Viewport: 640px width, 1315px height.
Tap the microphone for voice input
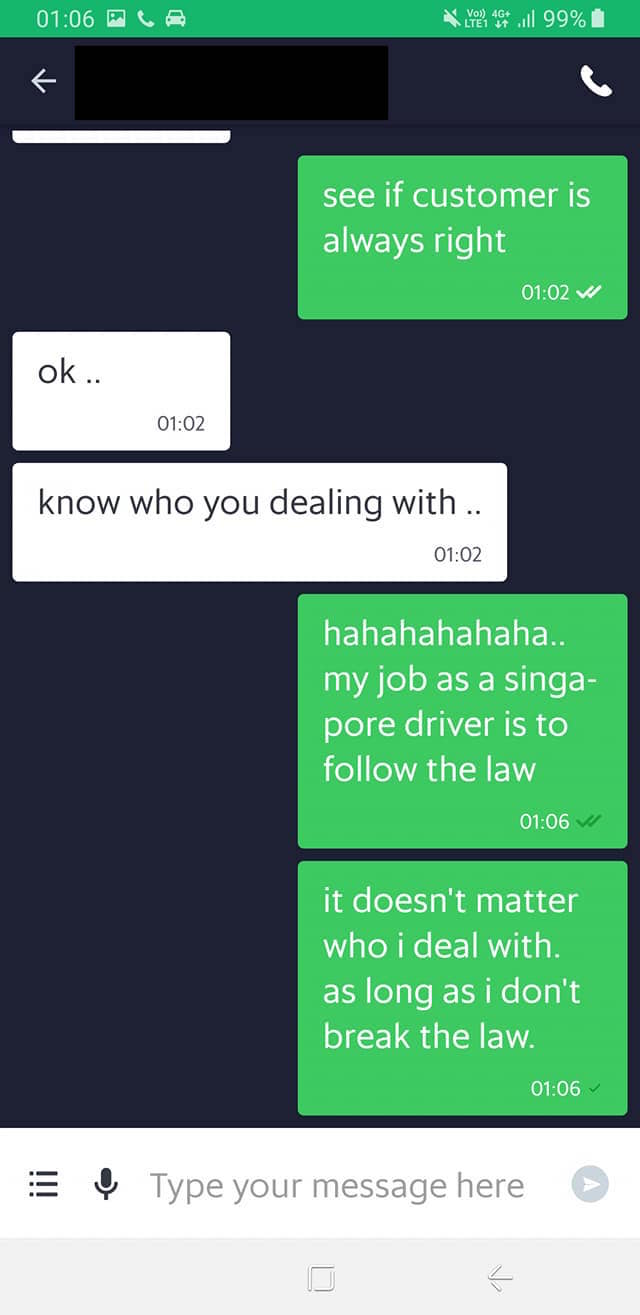tap(106, 1184)
